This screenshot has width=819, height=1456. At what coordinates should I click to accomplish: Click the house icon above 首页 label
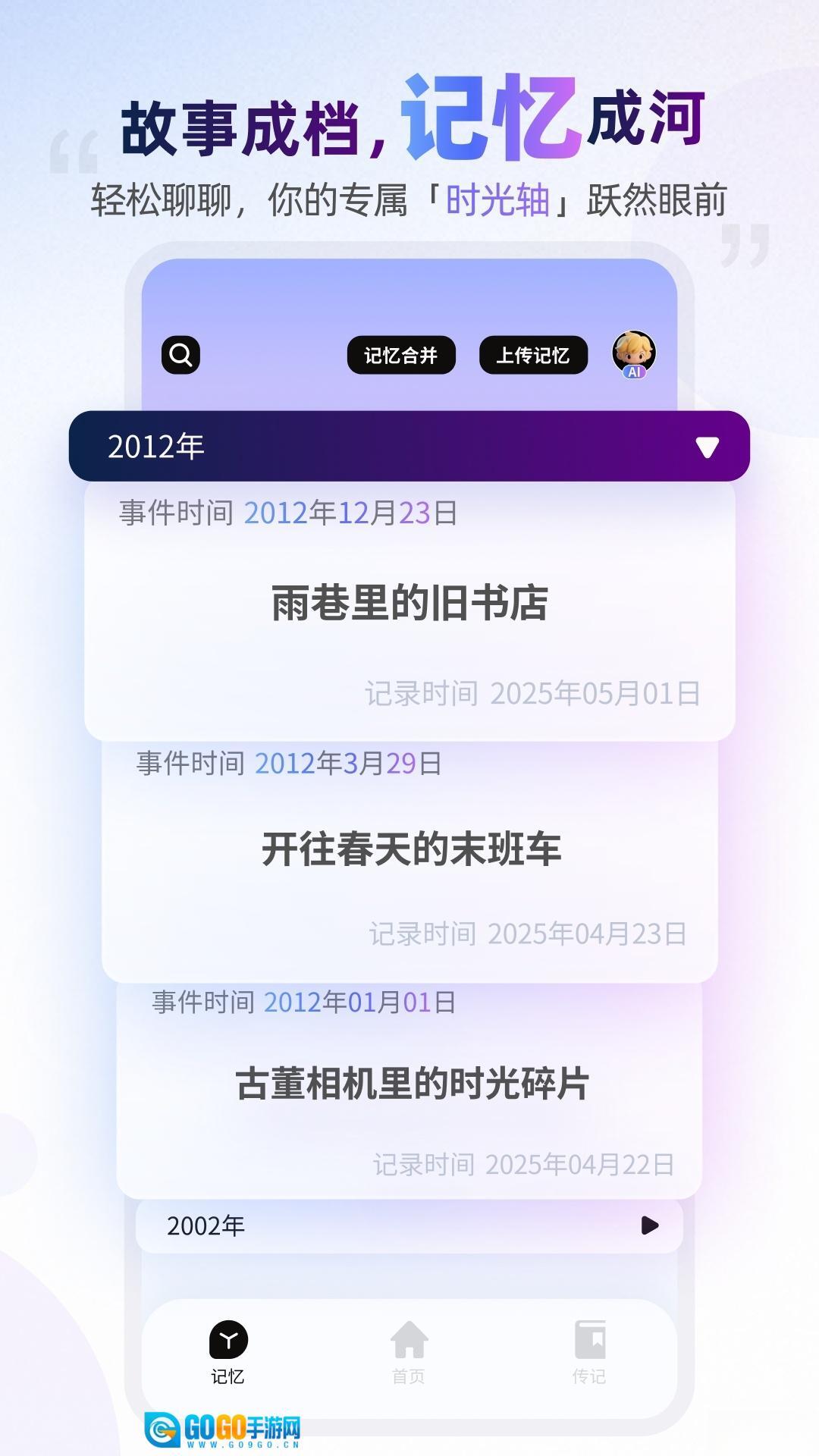pyautogui.click(x=409, y=1338)
